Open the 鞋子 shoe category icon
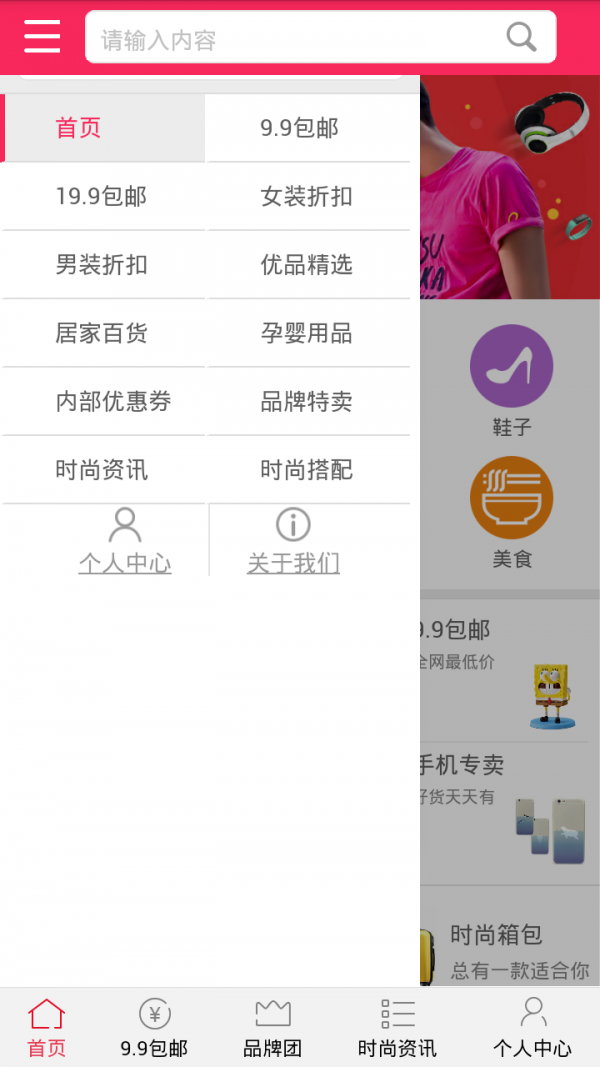The image size is (600, 1067). 511,382
